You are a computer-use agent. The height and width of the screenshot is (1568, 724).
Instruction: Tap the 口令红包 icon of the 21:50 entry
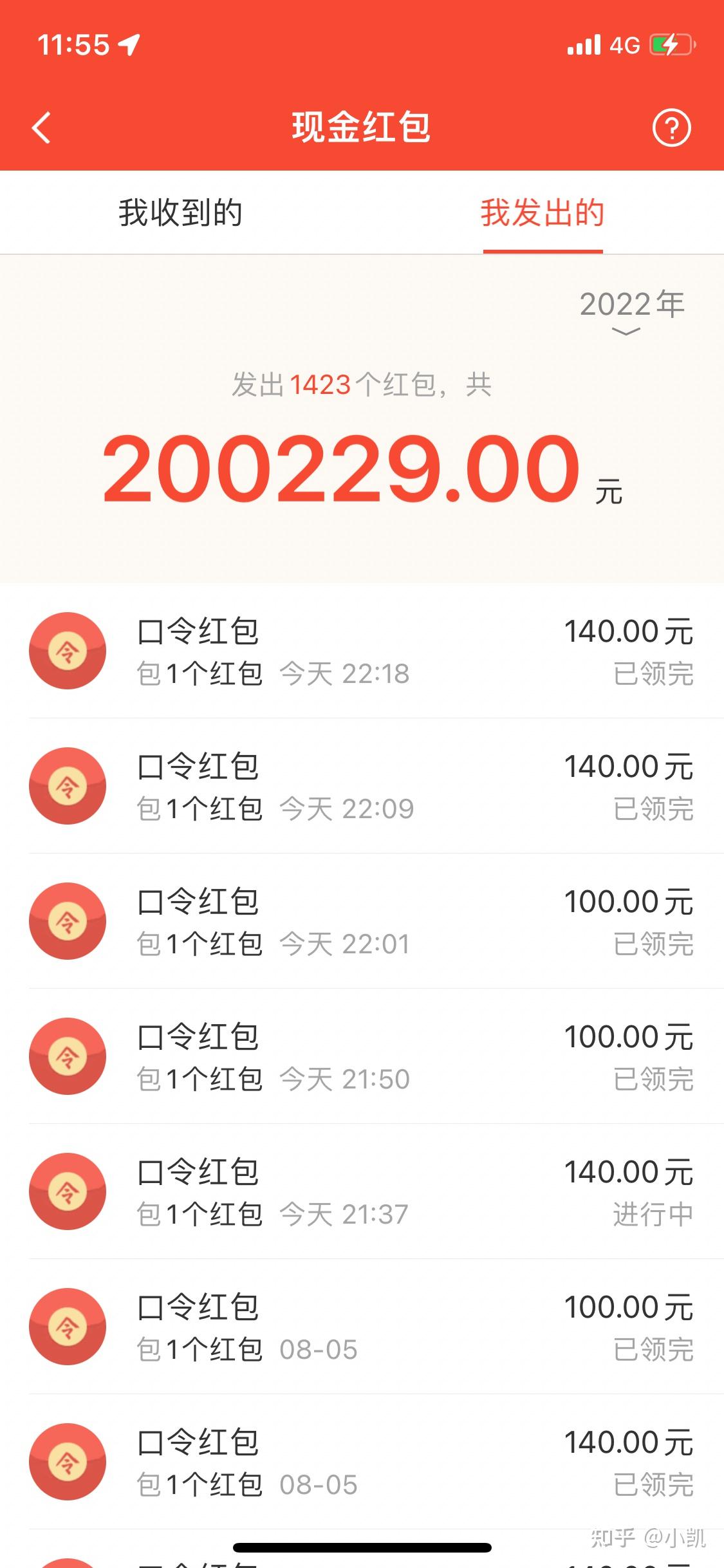click(x=67, y=1057)
